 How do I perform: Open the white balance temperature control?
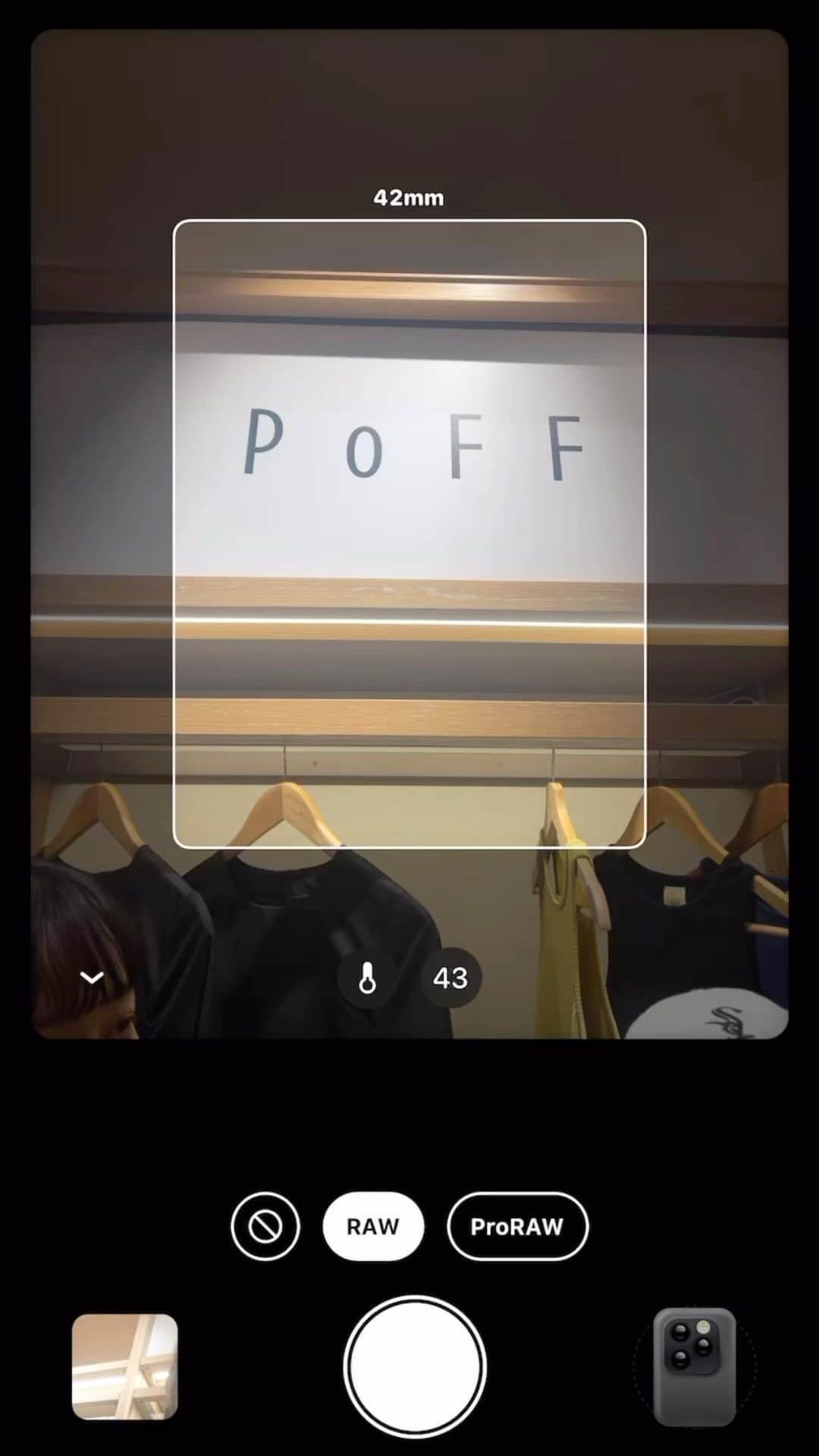click(368, 978)
